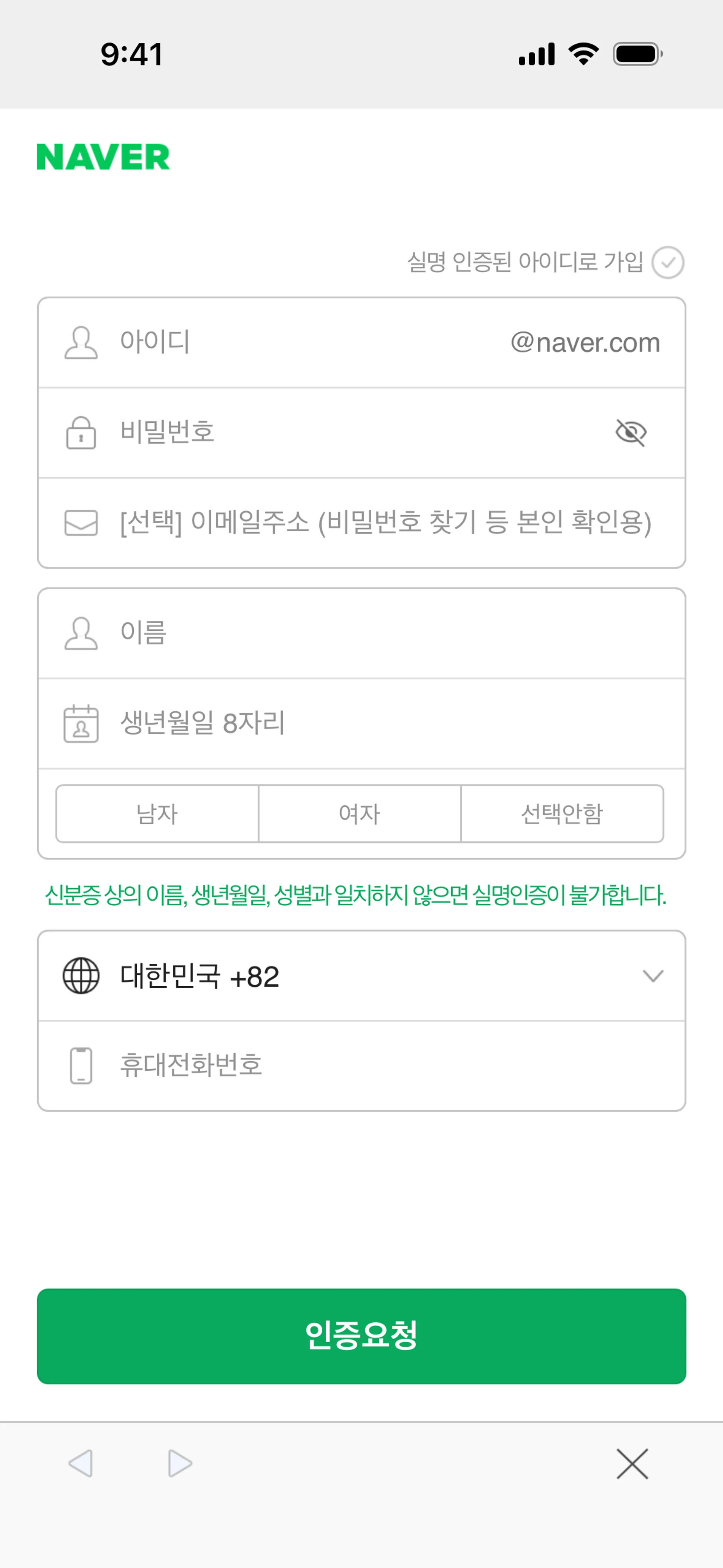Go forward with the browser forward arrow
Image resolution: width=723 pixels, height=1568 pixels.
[x=180, y=1463]
